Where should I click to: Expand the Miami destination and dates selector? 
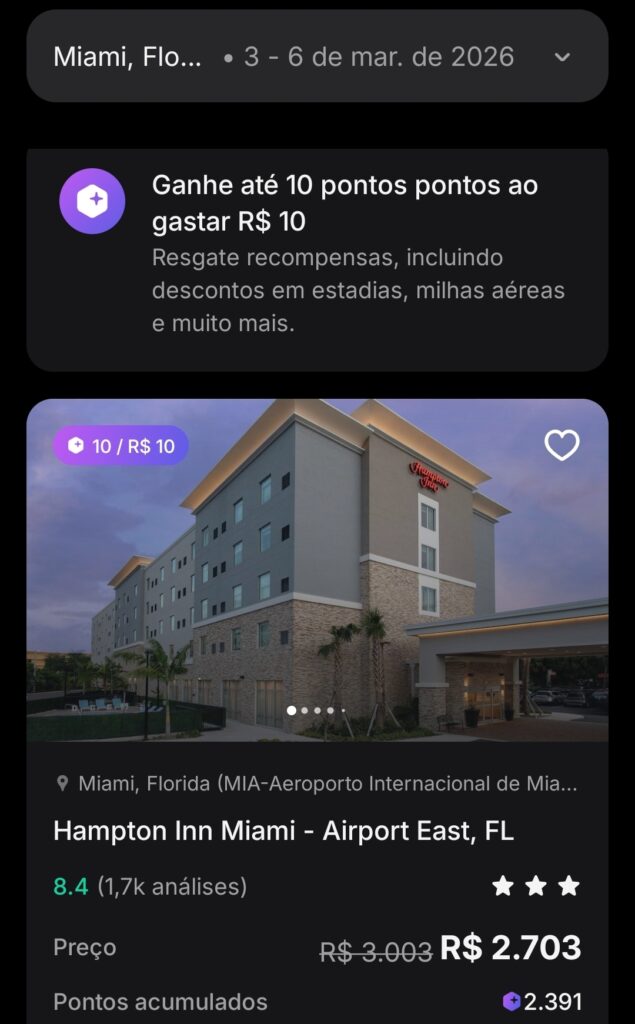click(562, 57)
